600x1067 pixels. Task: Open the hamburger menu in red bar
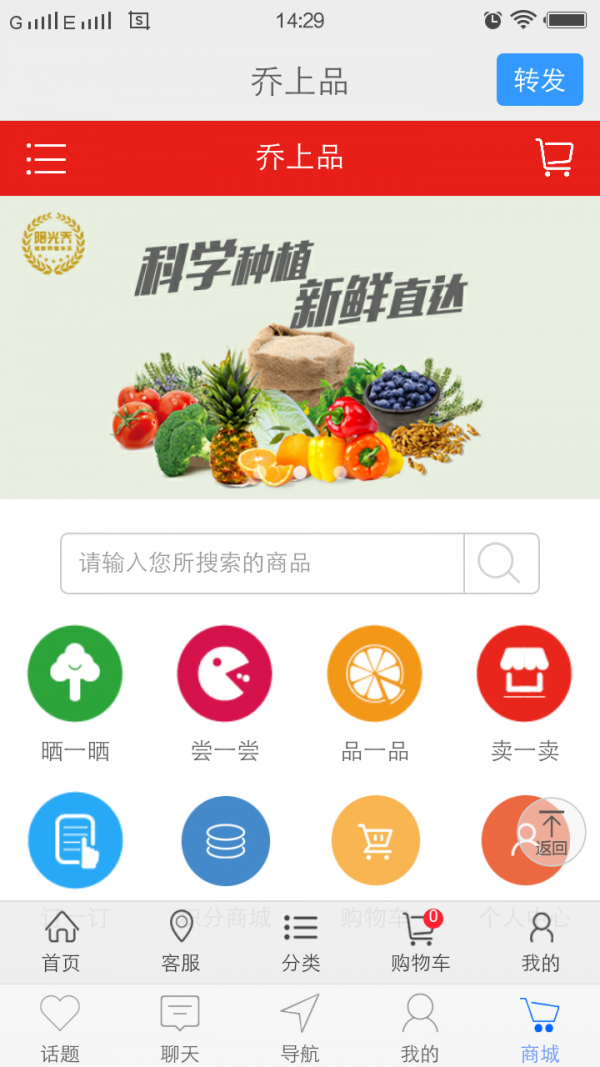[46, 158]
